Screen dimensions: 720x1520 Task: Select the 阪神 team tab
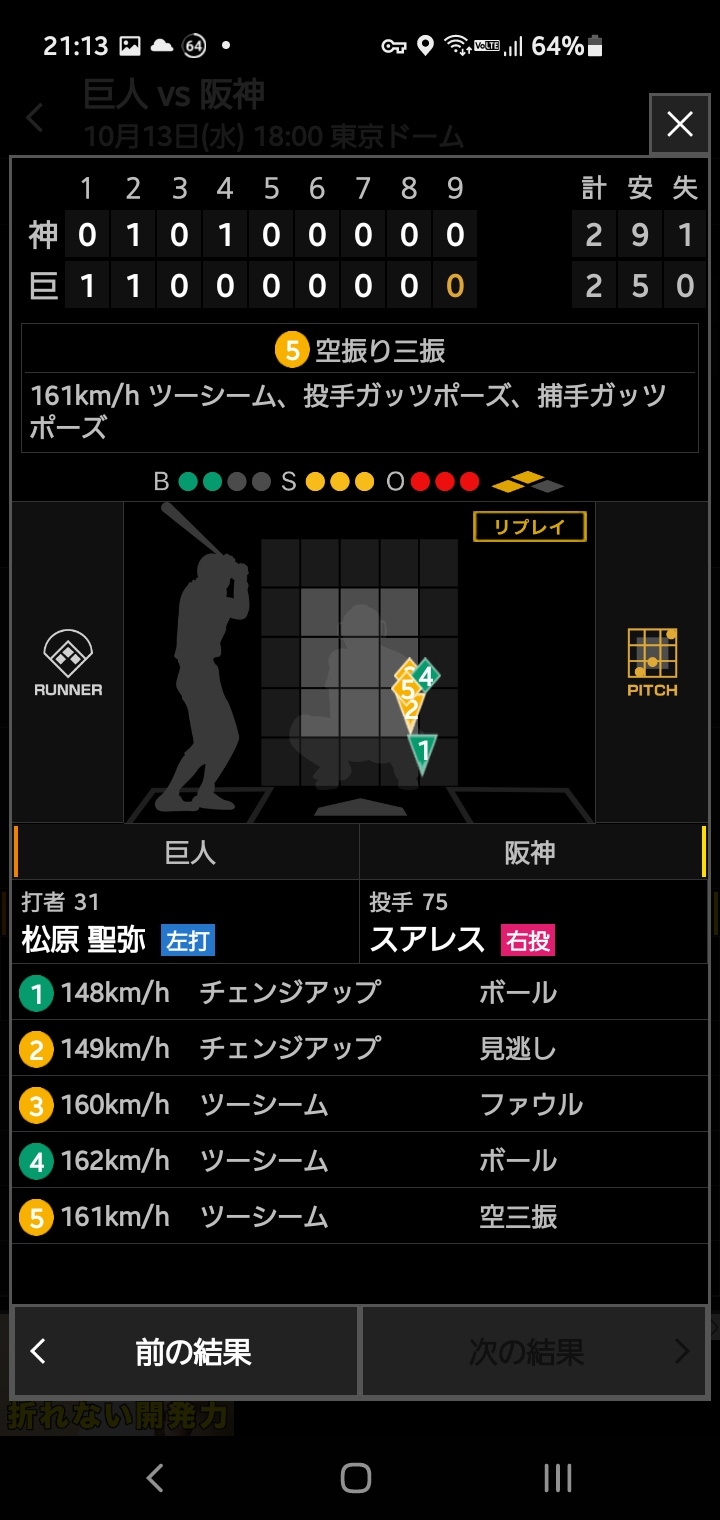click(x=530, y=853)
